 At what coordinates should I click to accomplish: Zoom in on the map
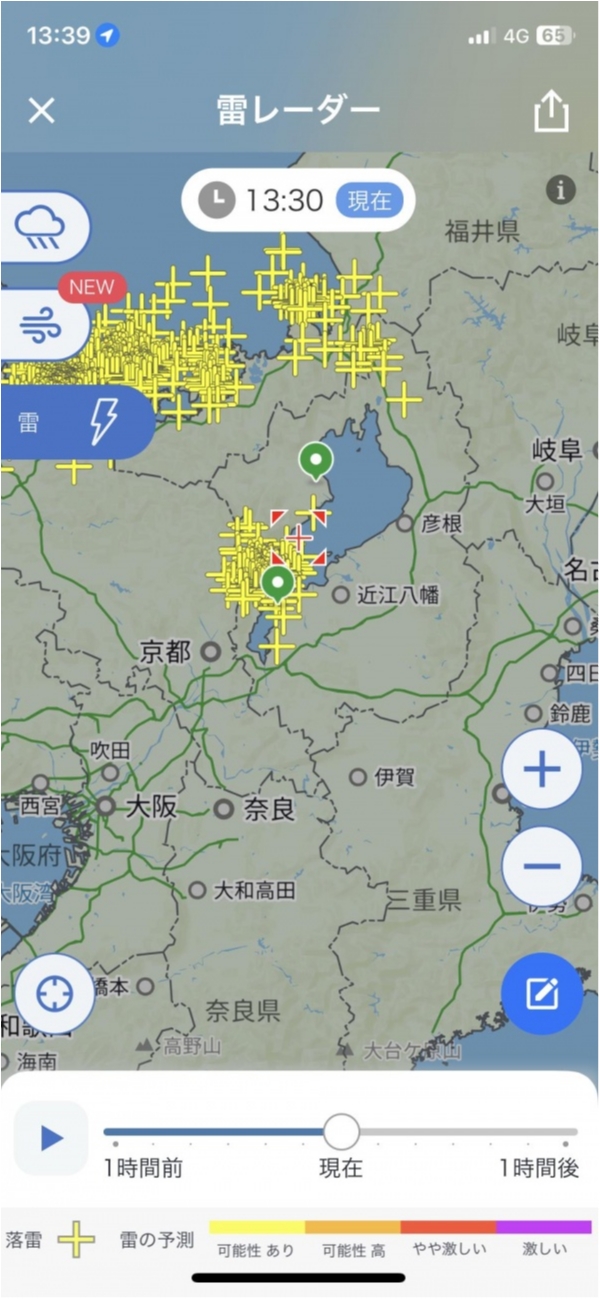pos(542,770)
